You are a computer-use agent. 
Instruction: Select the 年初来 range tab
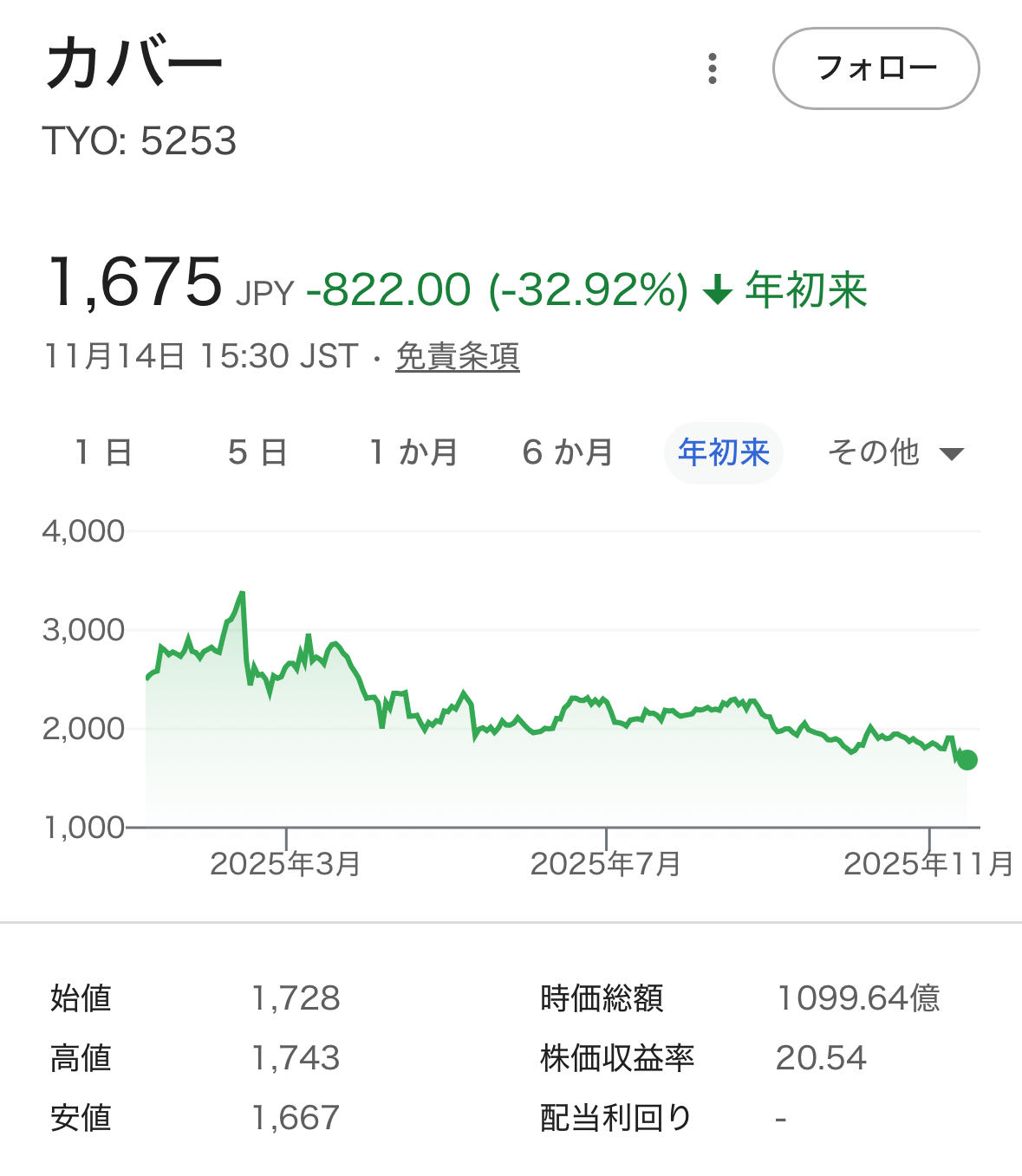pos(724,452)
